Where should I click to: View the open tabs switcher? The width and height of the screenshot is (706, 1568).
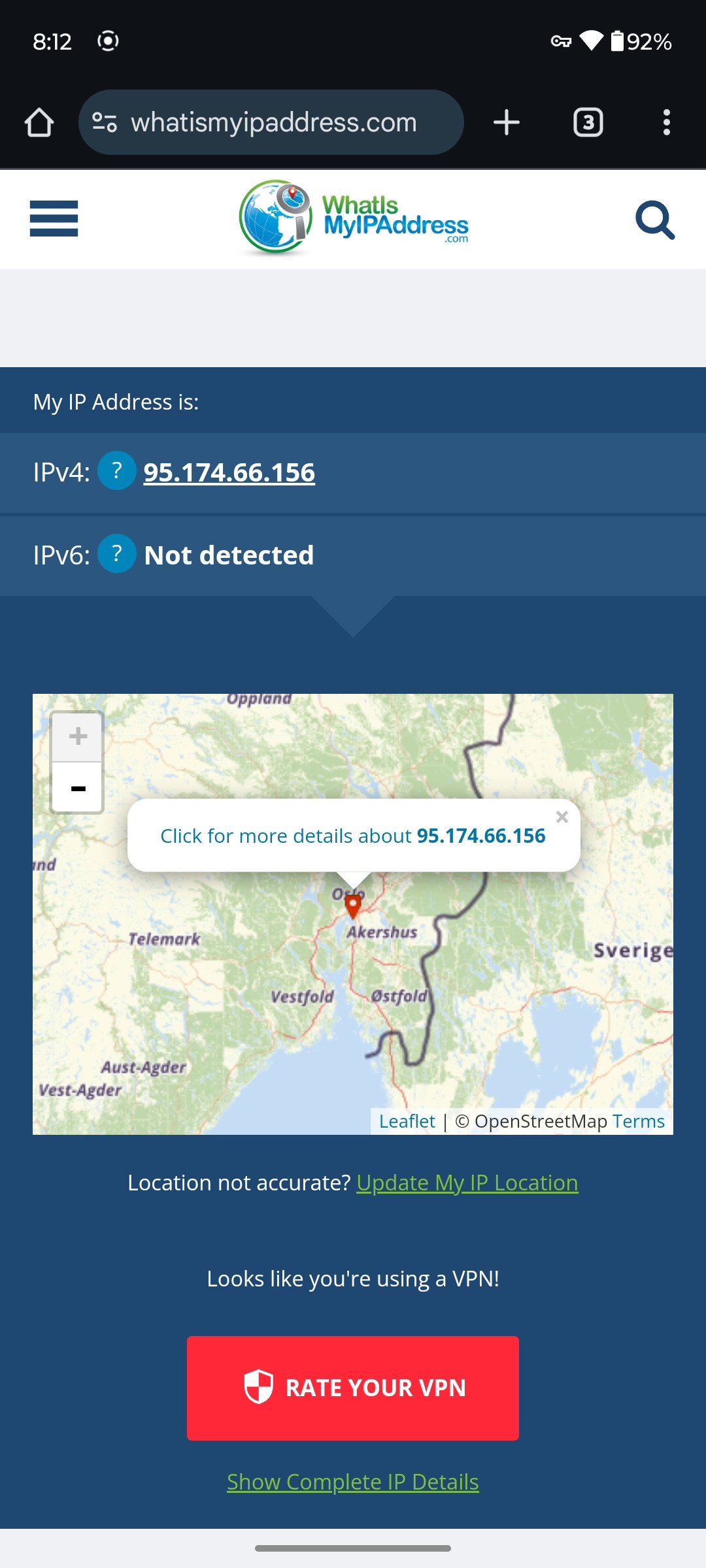click(x=588, y=122)
